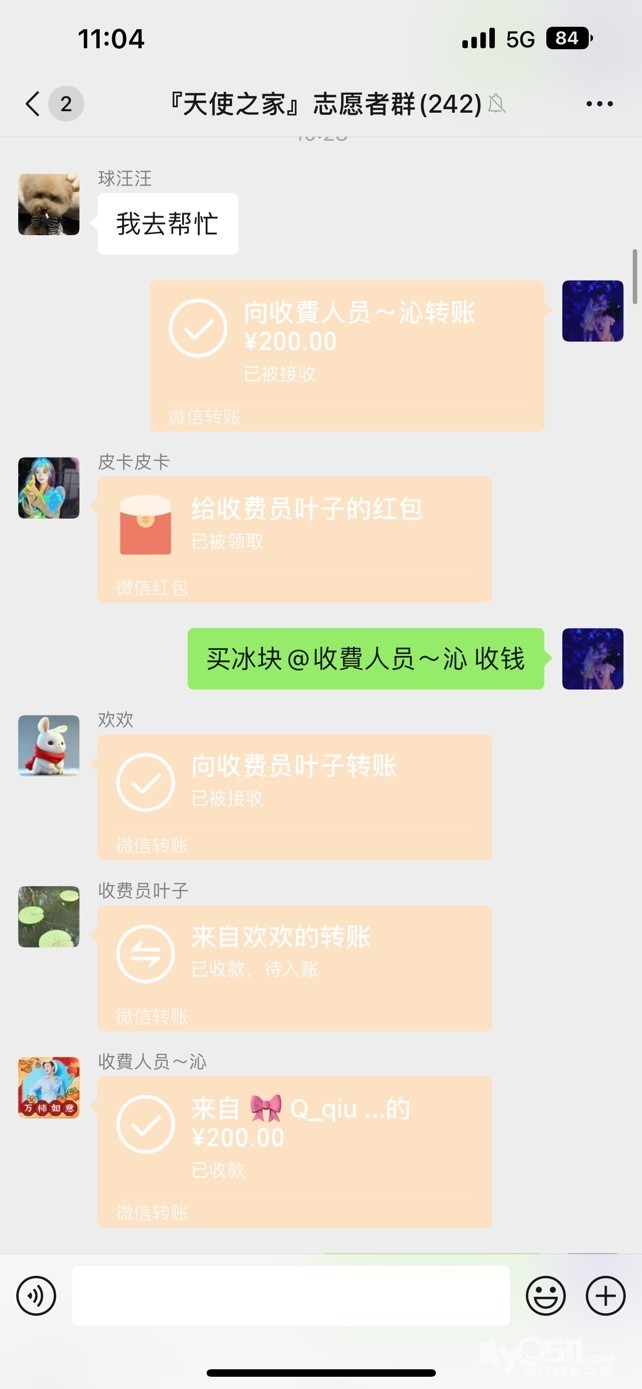Open group chat details menu
This screenshot has height=1389, width=642.
[x=600, y=104]
